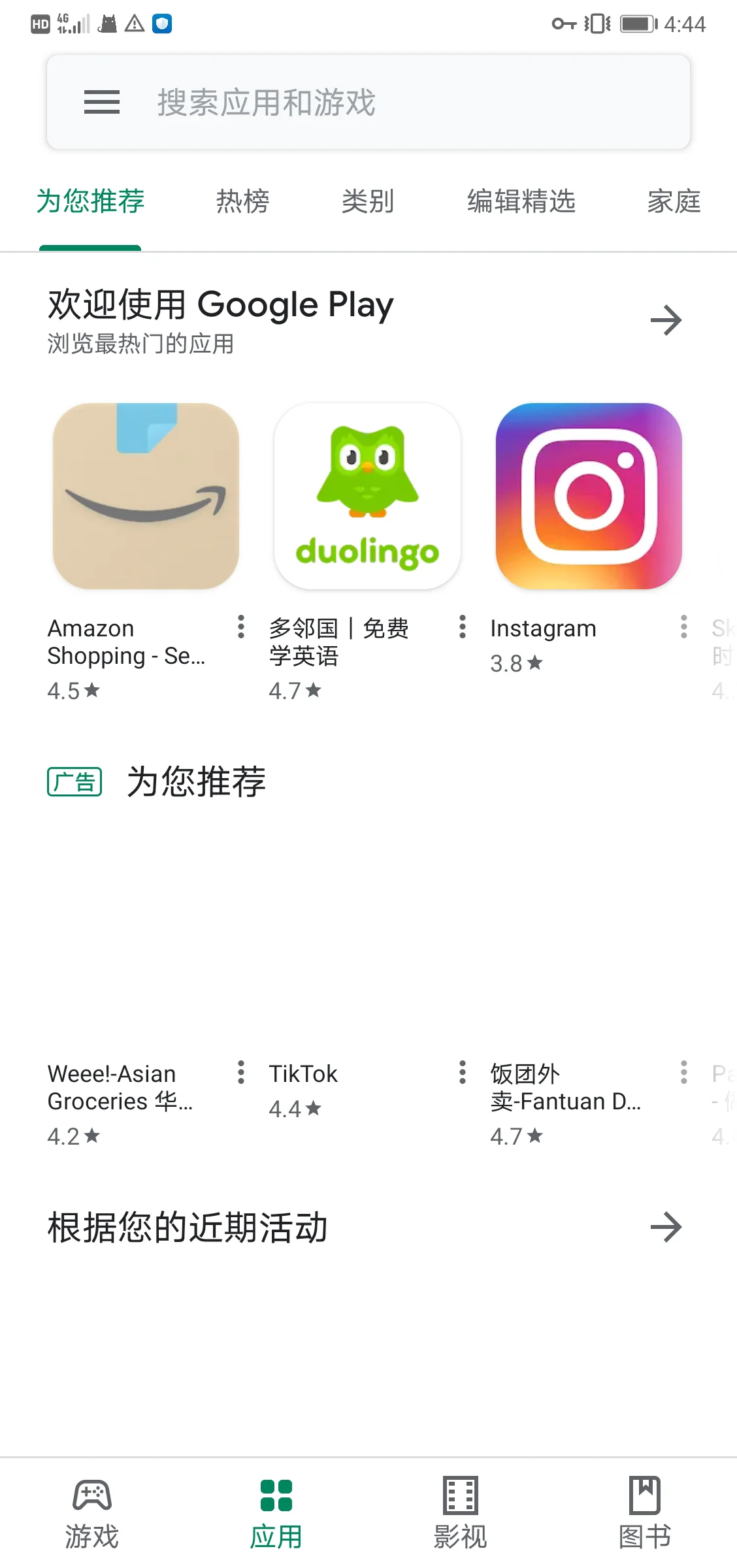This screenshot has width=737, height=1568.
Task: Open overflow menu for Instagram
Action: coord(684,627)
